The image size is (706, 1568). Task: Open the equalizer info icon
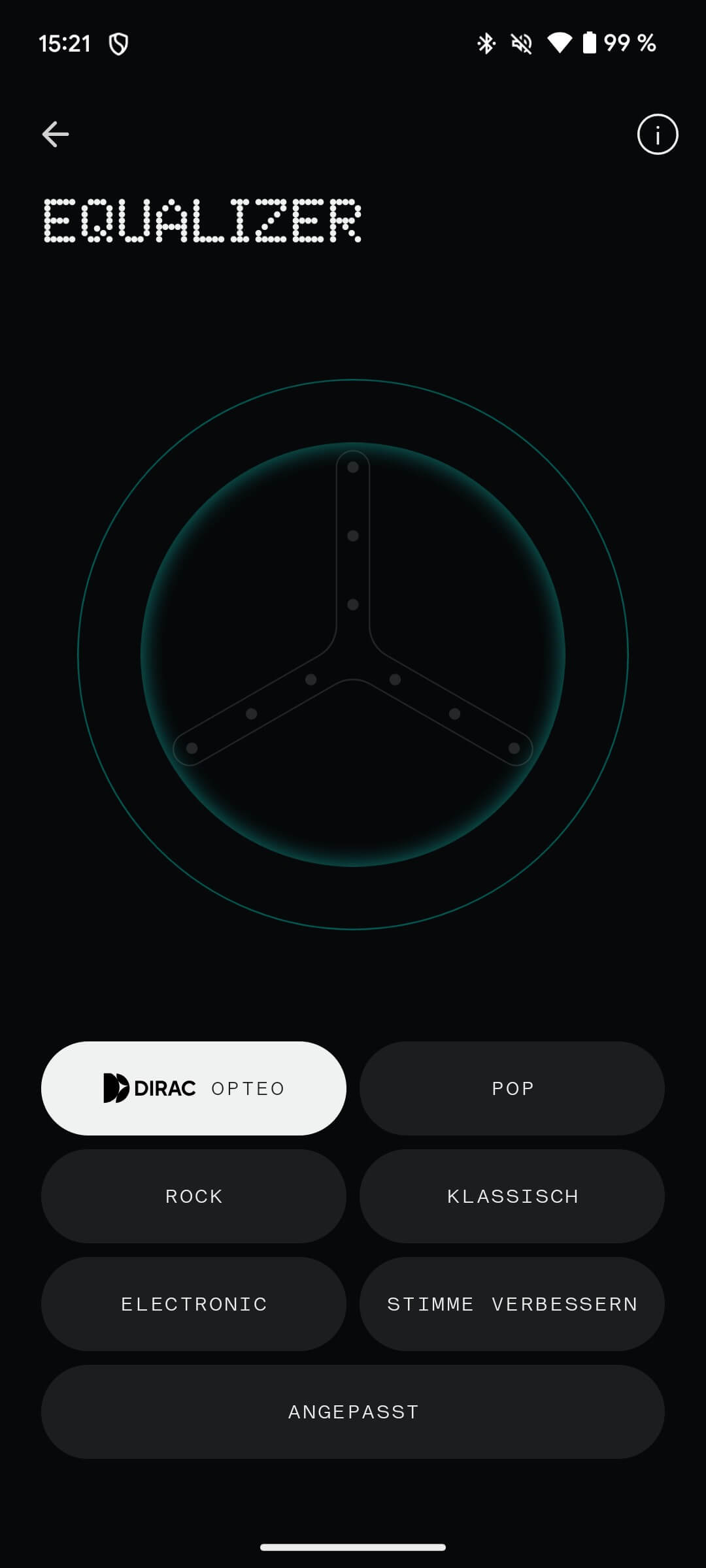coord(657,135)
